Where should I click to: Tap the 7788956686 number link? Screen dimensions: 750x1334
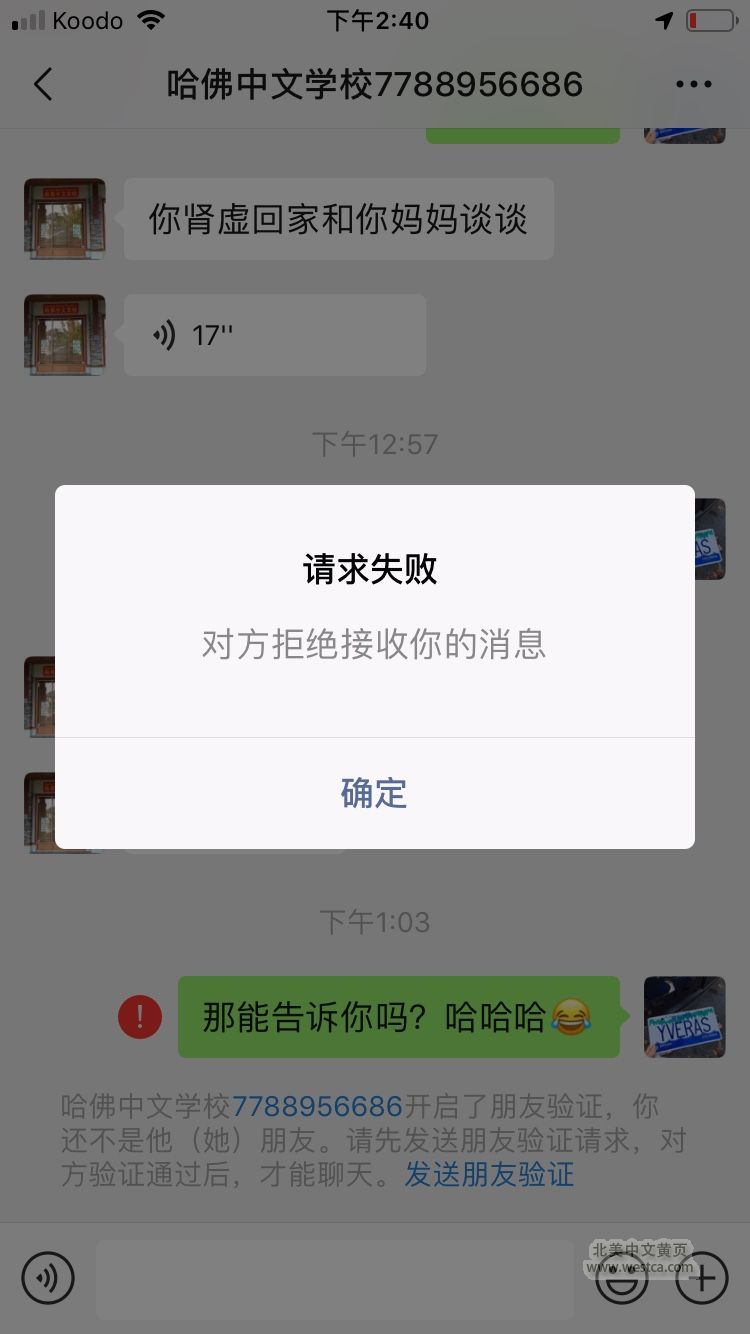[x=317, y=1107]
